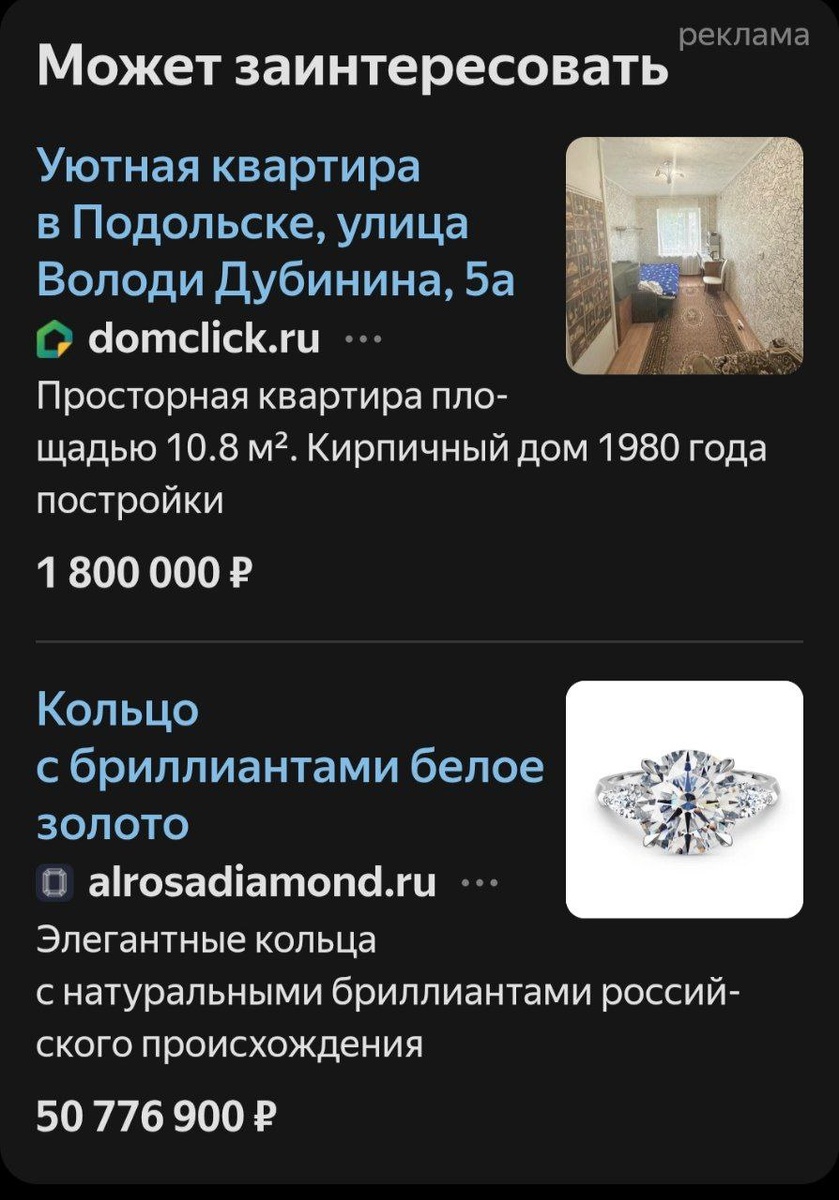This screenshot has width=839, height=1200.
Task: Visit domclick.ru from the apartment ad
Action: (204, 339)
